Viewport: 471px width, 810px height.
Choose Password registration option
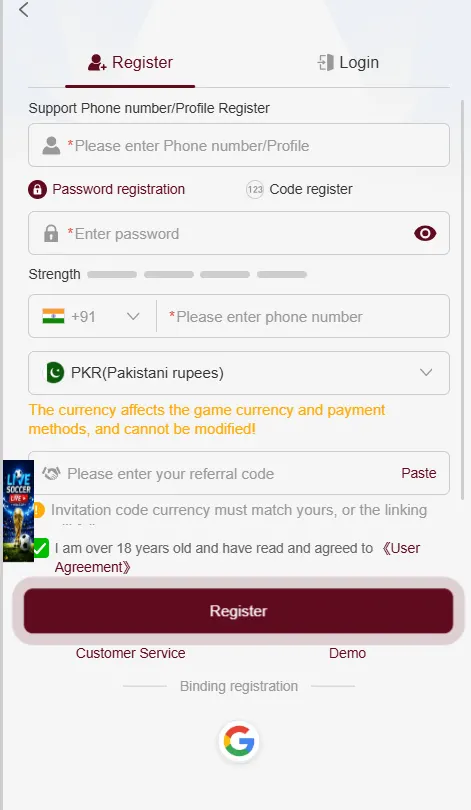[106, 190]
